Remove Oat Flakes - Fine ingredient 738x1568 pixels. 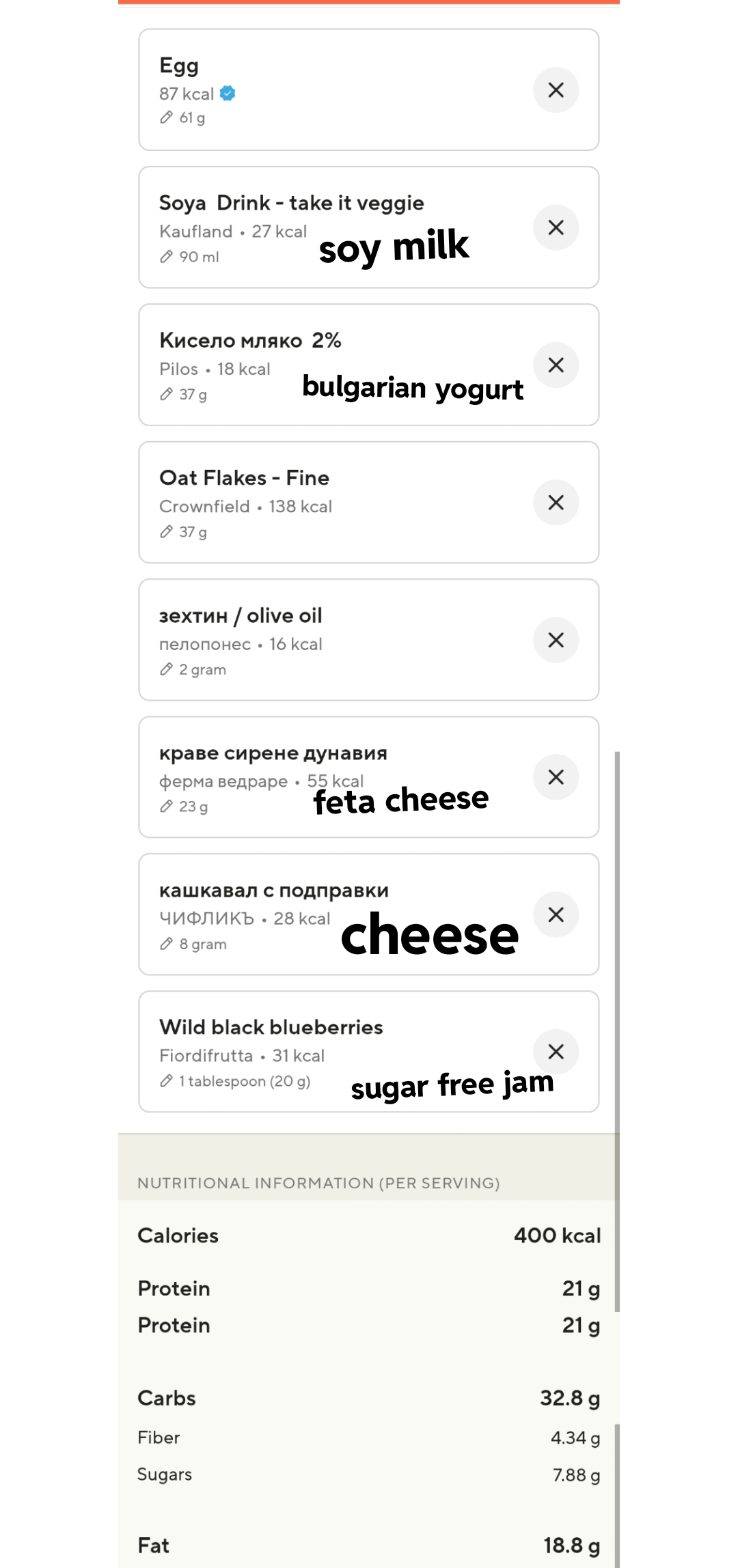tap(556, 503)
